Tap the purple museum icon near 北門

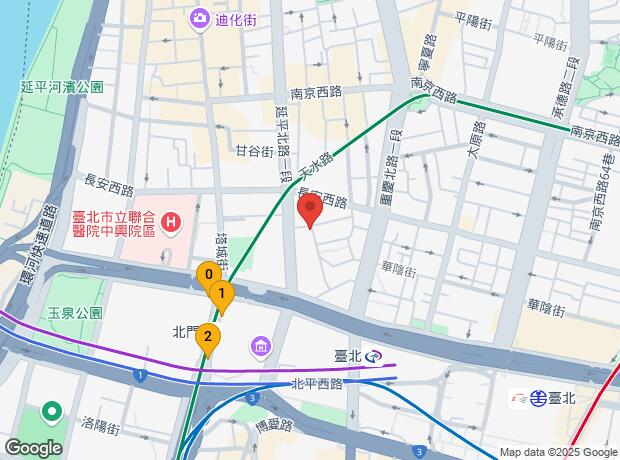[x=261, y=347]
